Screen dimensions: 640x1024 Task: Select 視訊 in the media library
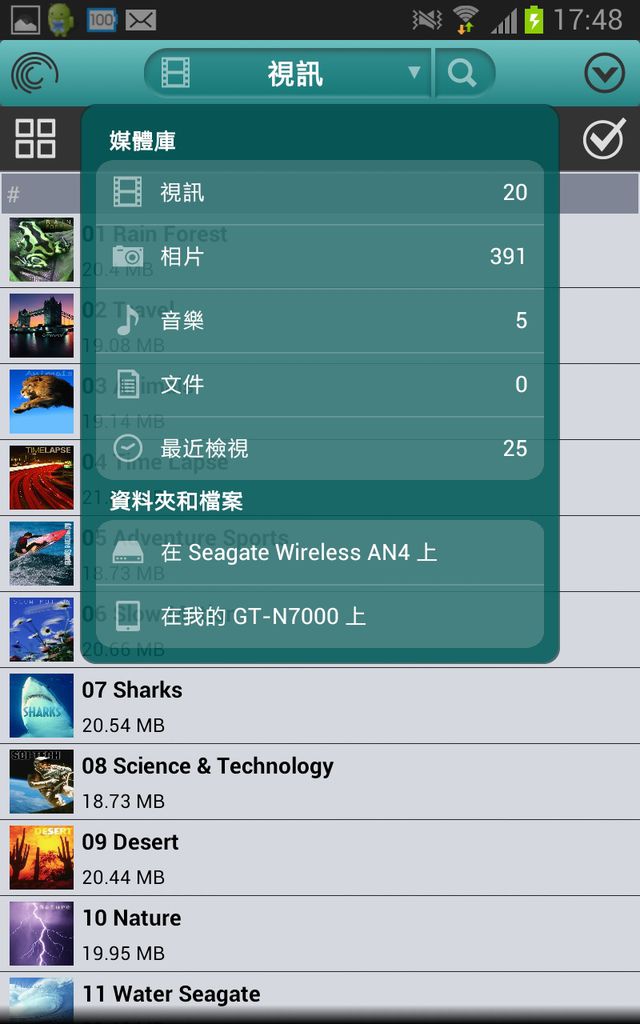(x=320, y=193)
